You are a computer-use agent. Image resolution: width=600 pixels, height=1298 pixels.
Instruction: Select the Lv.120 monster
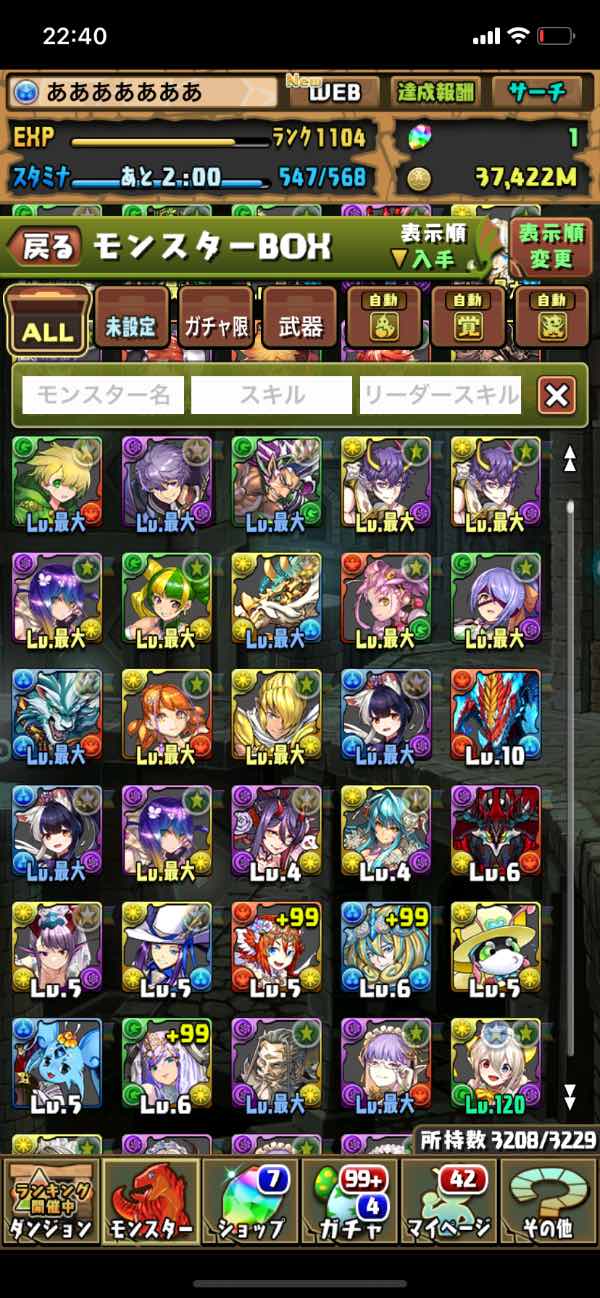point(495,1064)
